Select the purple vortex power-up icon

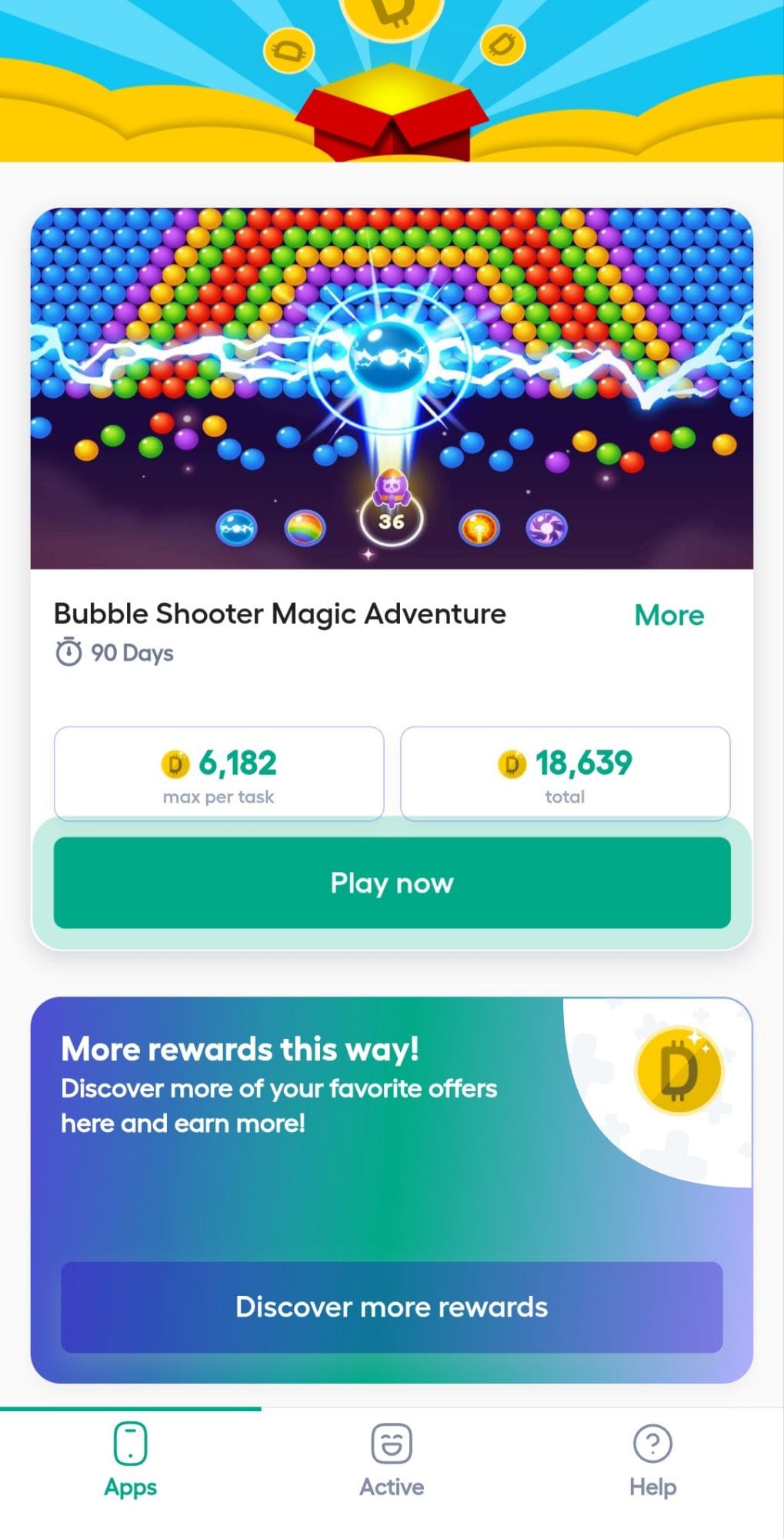pyautogui.click(x=547, y=528)
